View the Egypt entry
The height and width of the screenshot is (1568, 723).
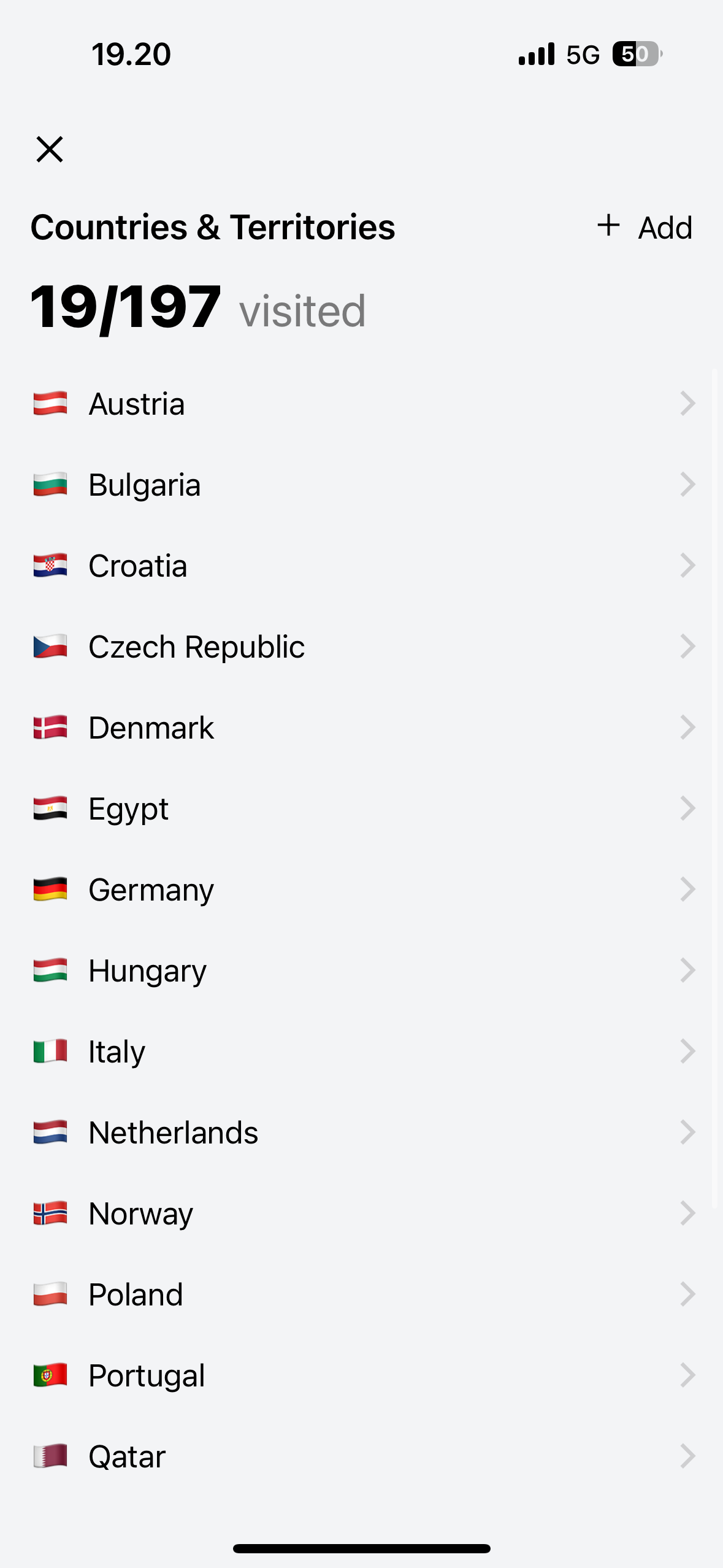click(362, 809)
